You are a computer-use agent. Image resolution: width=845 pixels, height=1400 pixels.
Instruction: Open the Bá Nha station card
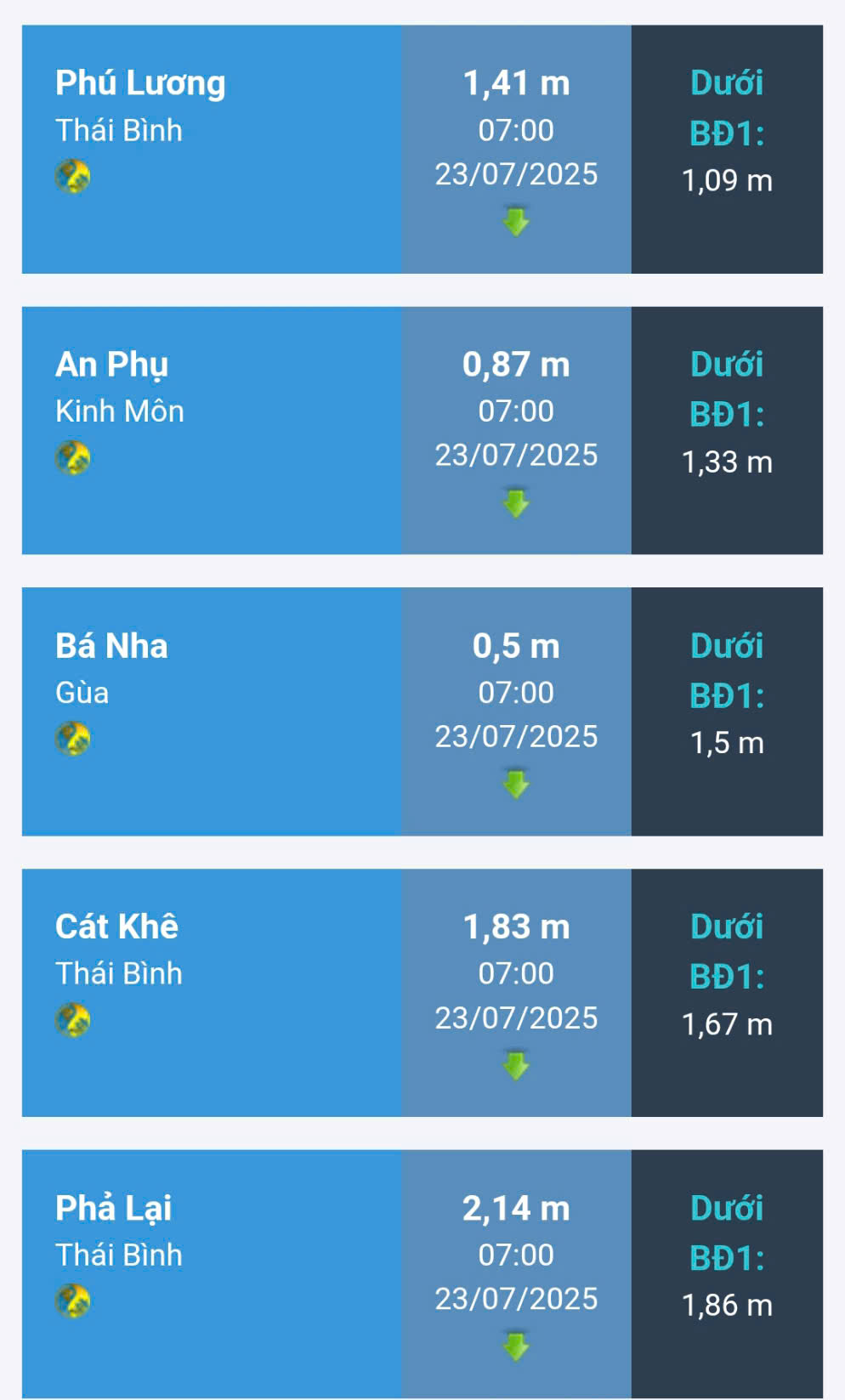point(422,711)
